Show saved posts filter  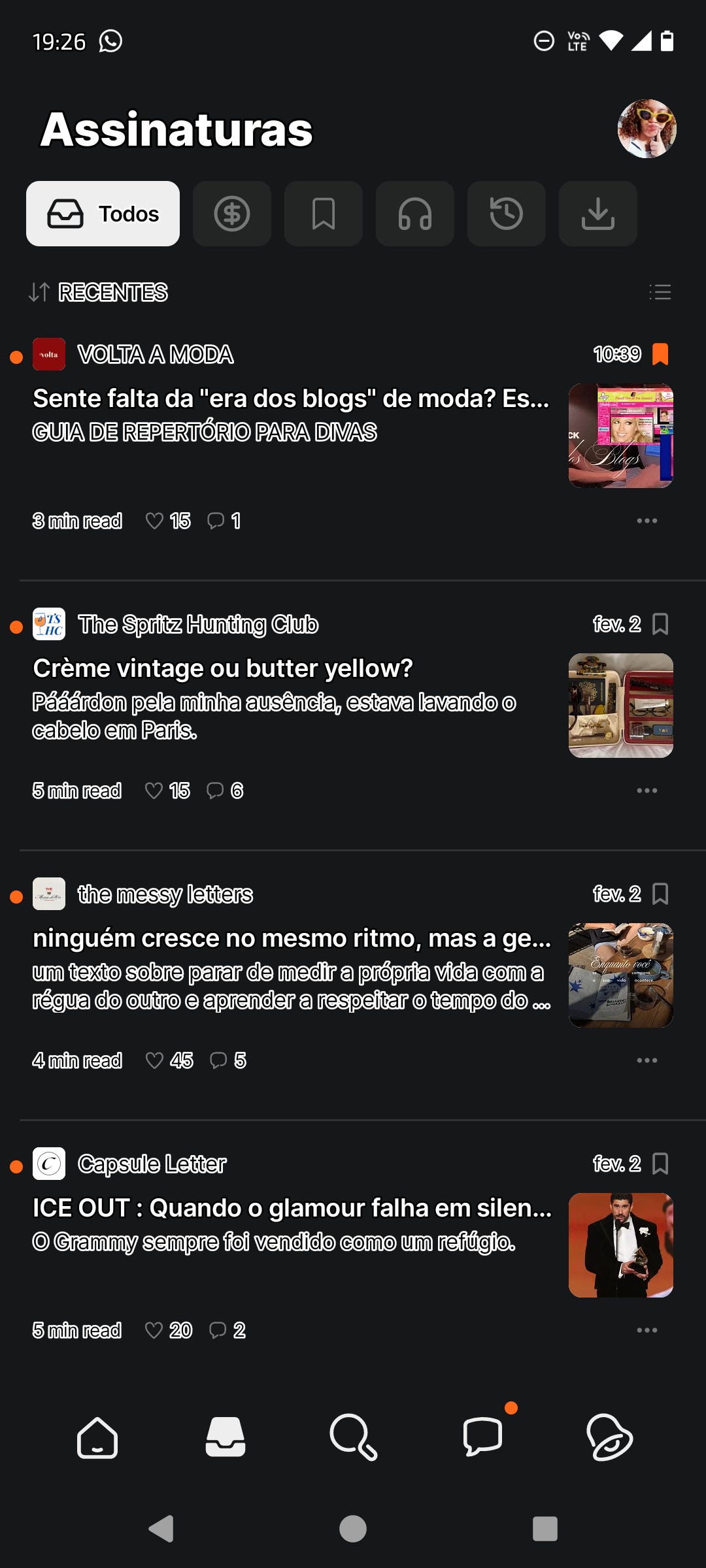(324, 214)
